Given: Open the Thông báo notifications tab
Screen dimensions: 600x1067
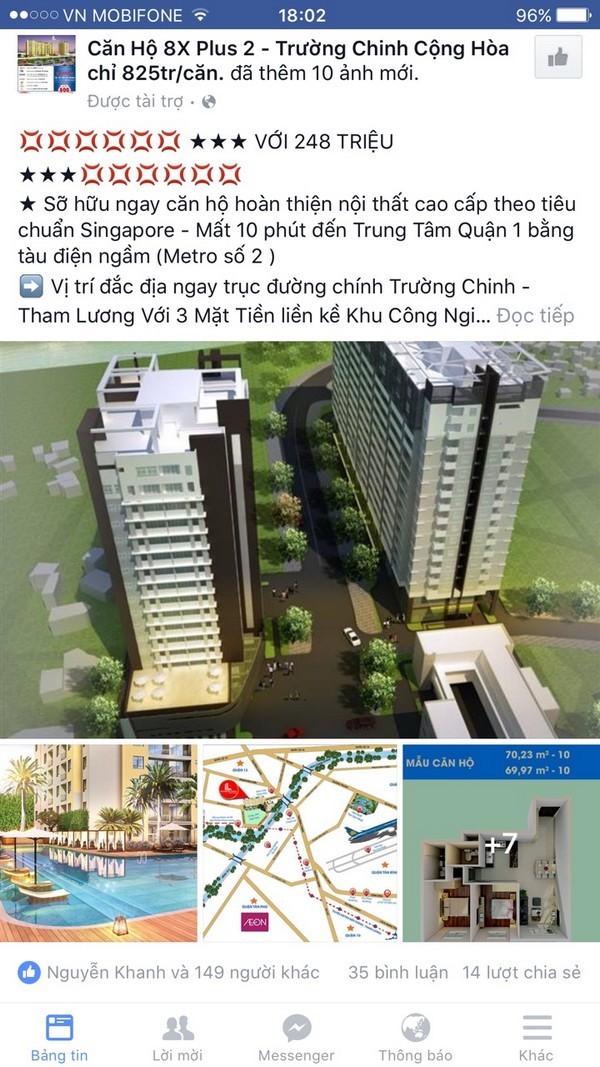Looking at the screenshot, I should coord(415,1037).
